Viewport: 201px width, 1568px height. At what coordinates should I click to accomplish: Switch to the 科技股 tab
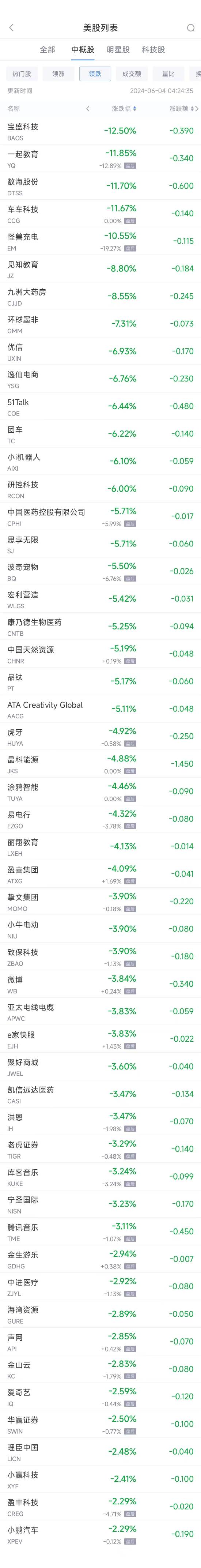click(x=153, y=49)
